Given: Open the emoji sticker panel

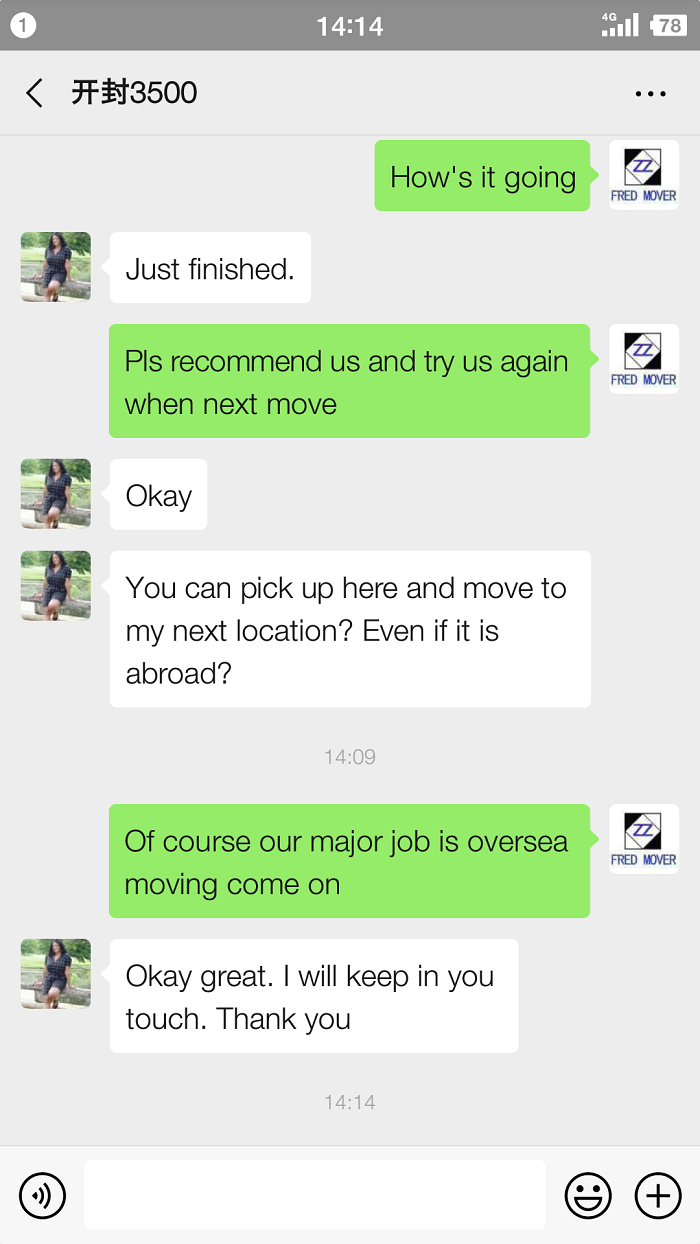Looking at the screenshot, I should tap(588, 1195).
